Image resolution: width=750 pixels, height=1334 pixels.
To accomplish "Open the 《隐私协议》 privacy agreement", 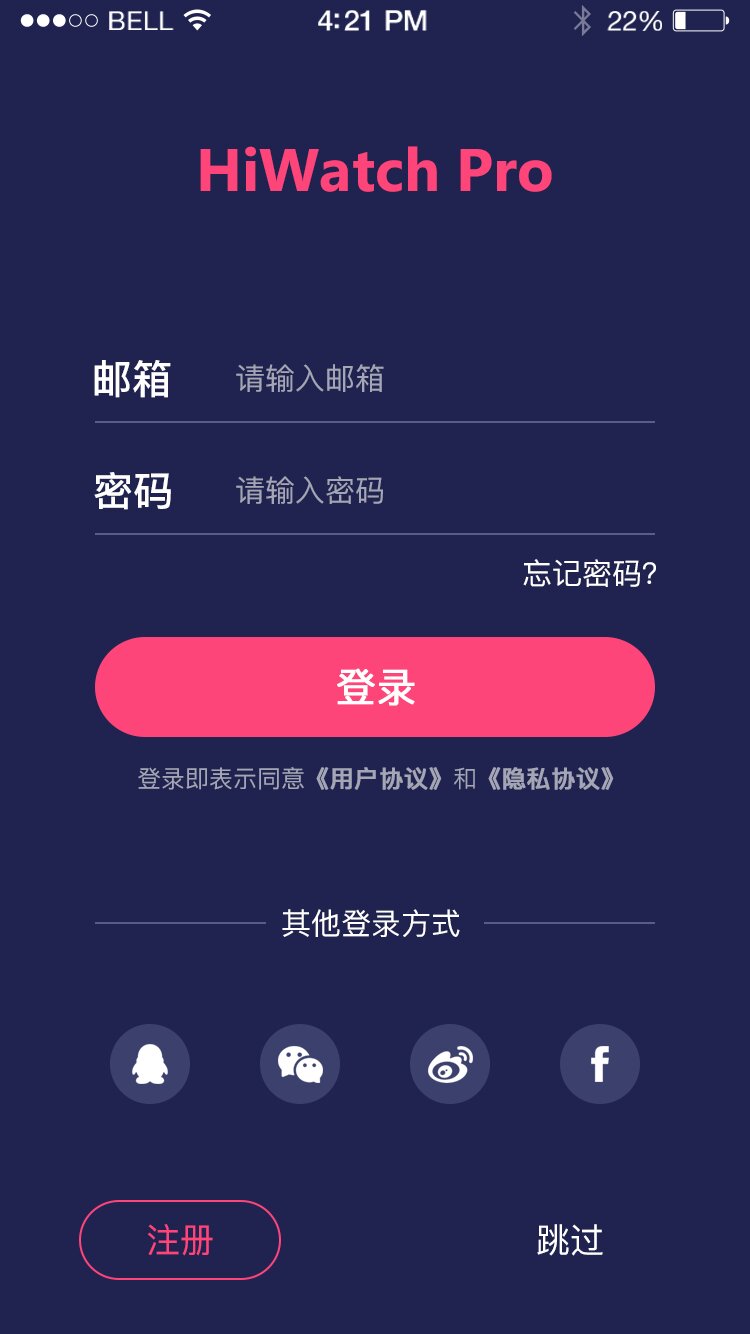I will pos(549,779).
